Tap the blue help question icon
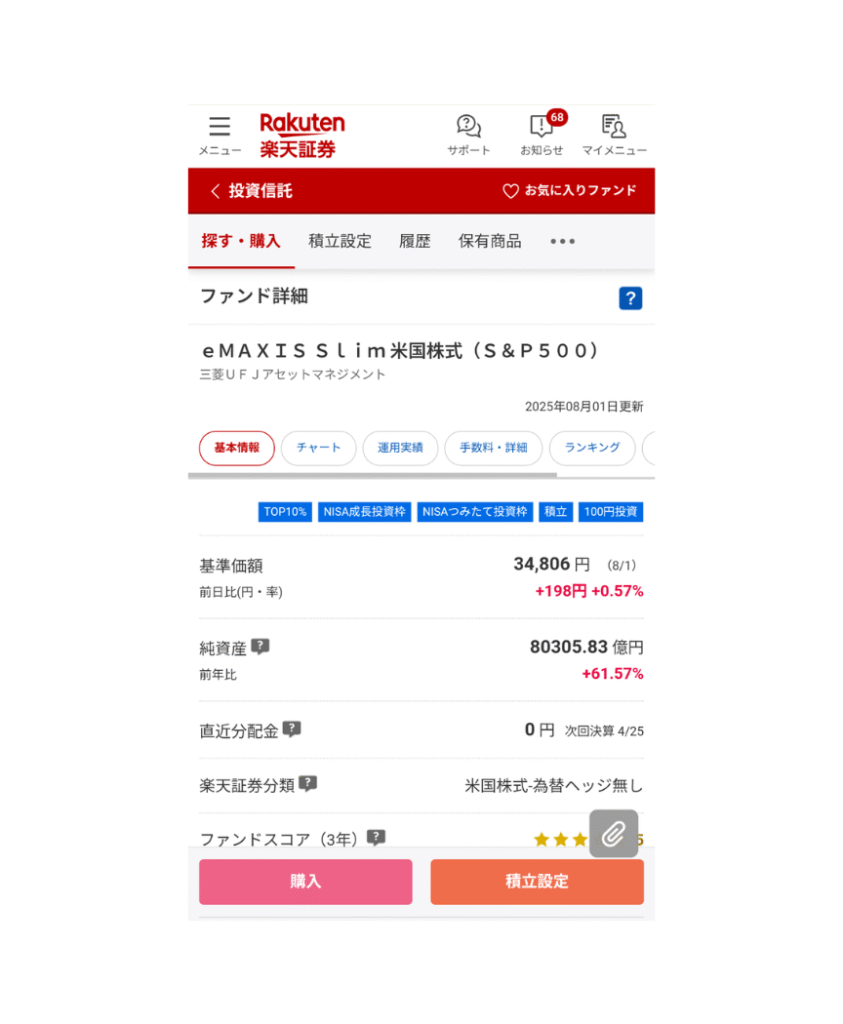The width and height of the screenshot is (843, 1024). [x=630, y=298]
